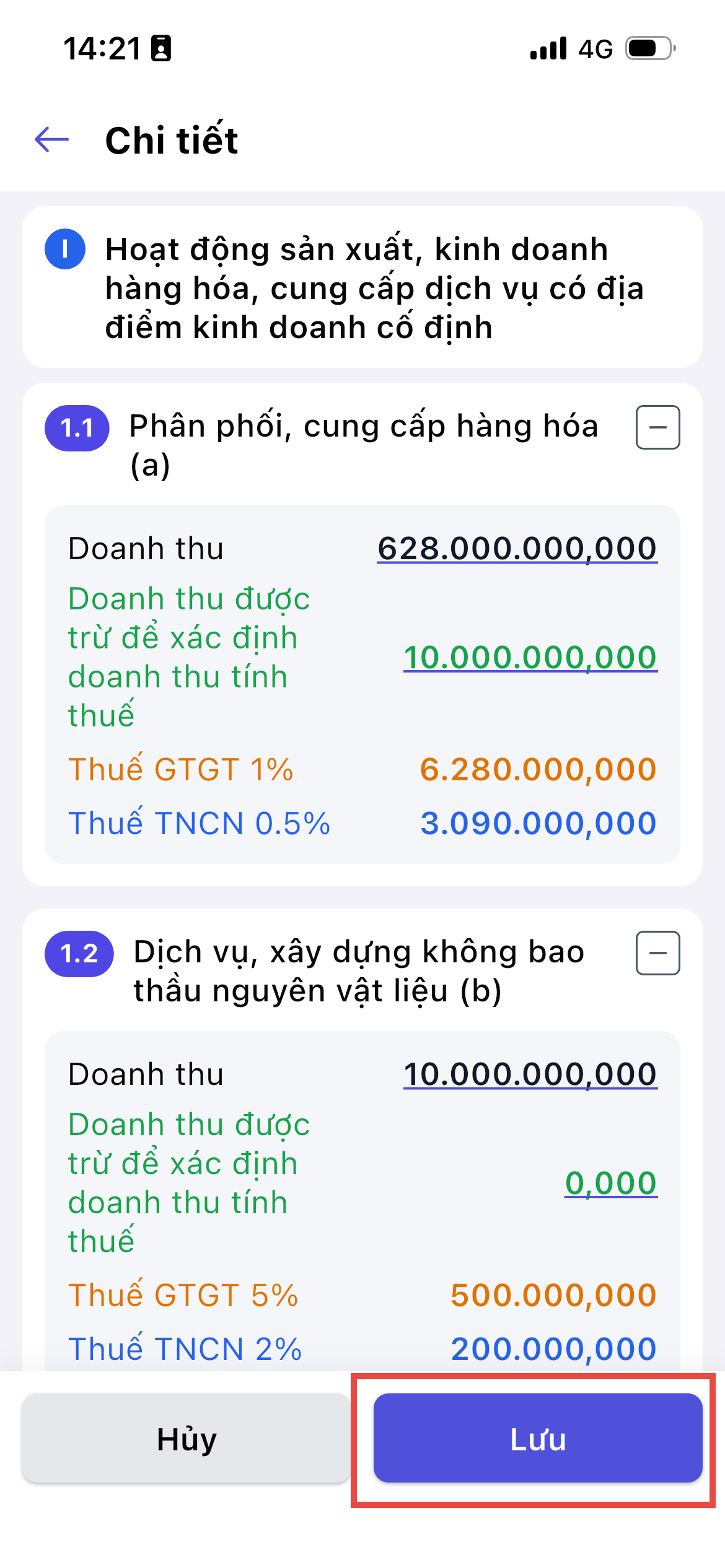Edit the deducted revenue 10.000.000,000 in section 1.1

[530, 658]
